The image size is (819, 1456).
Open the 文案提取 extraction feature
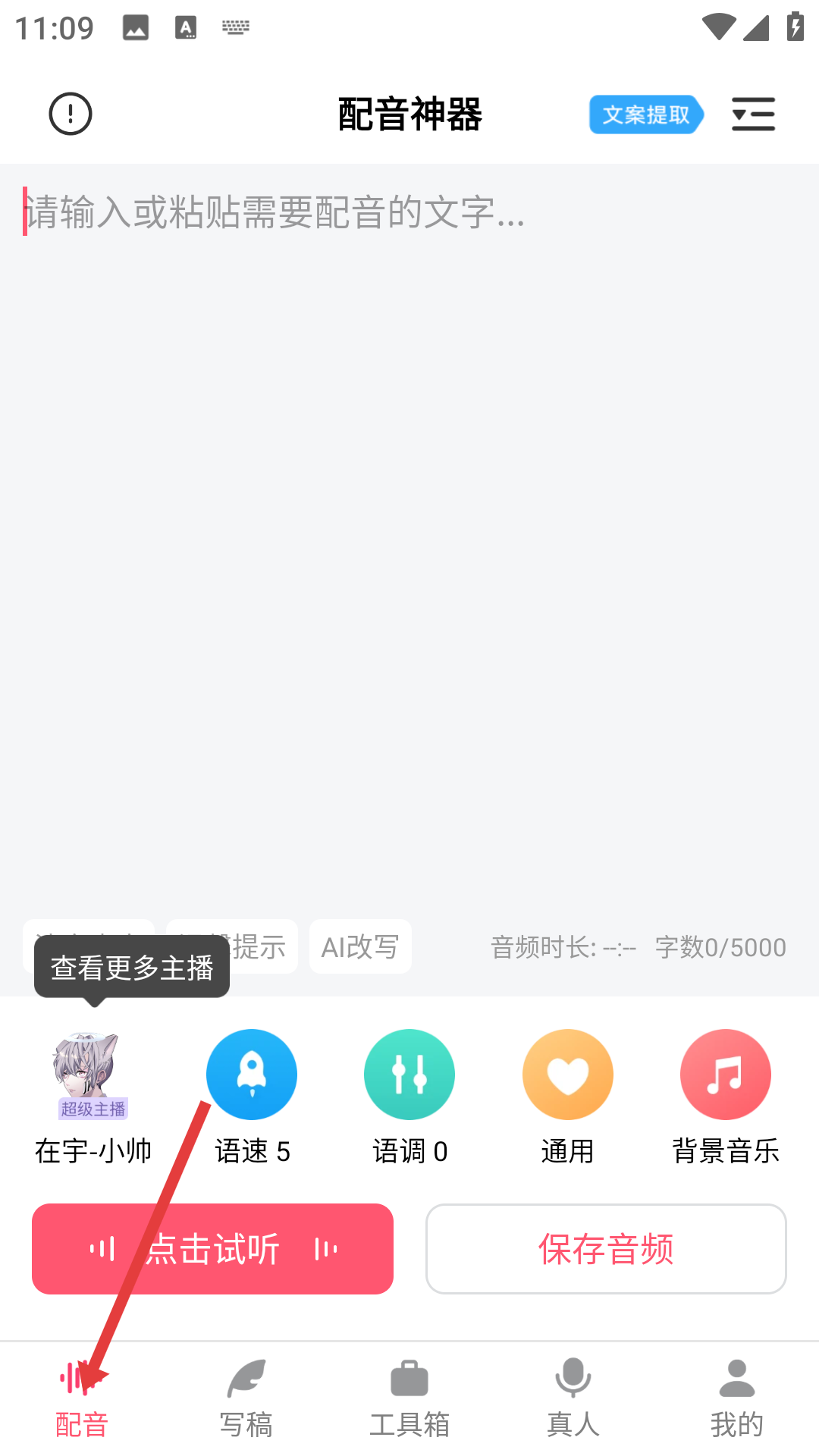[645, 115]
